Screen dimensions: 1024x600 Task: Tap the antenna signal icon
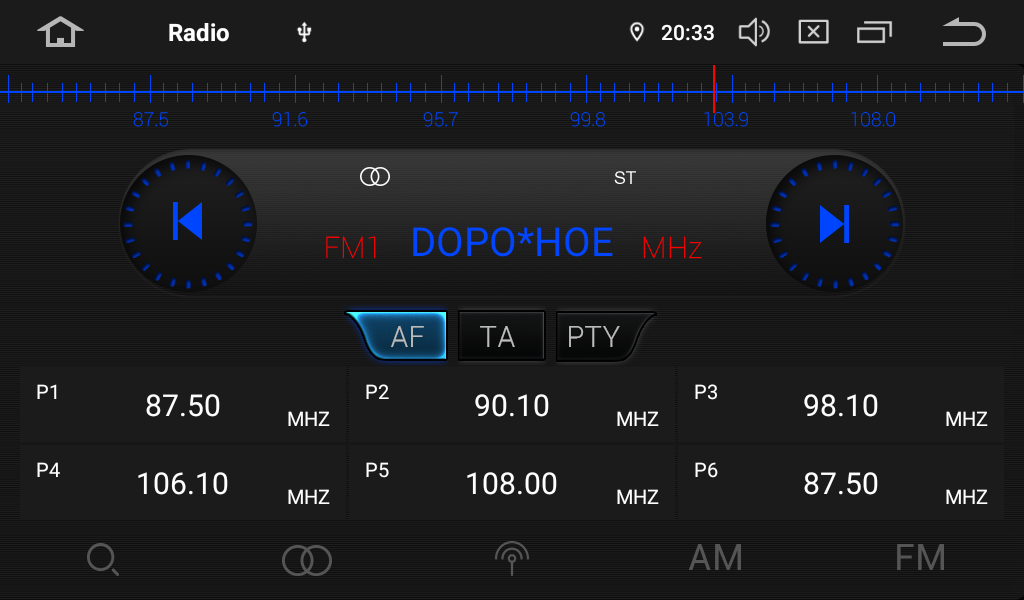(x=511, y=558)
